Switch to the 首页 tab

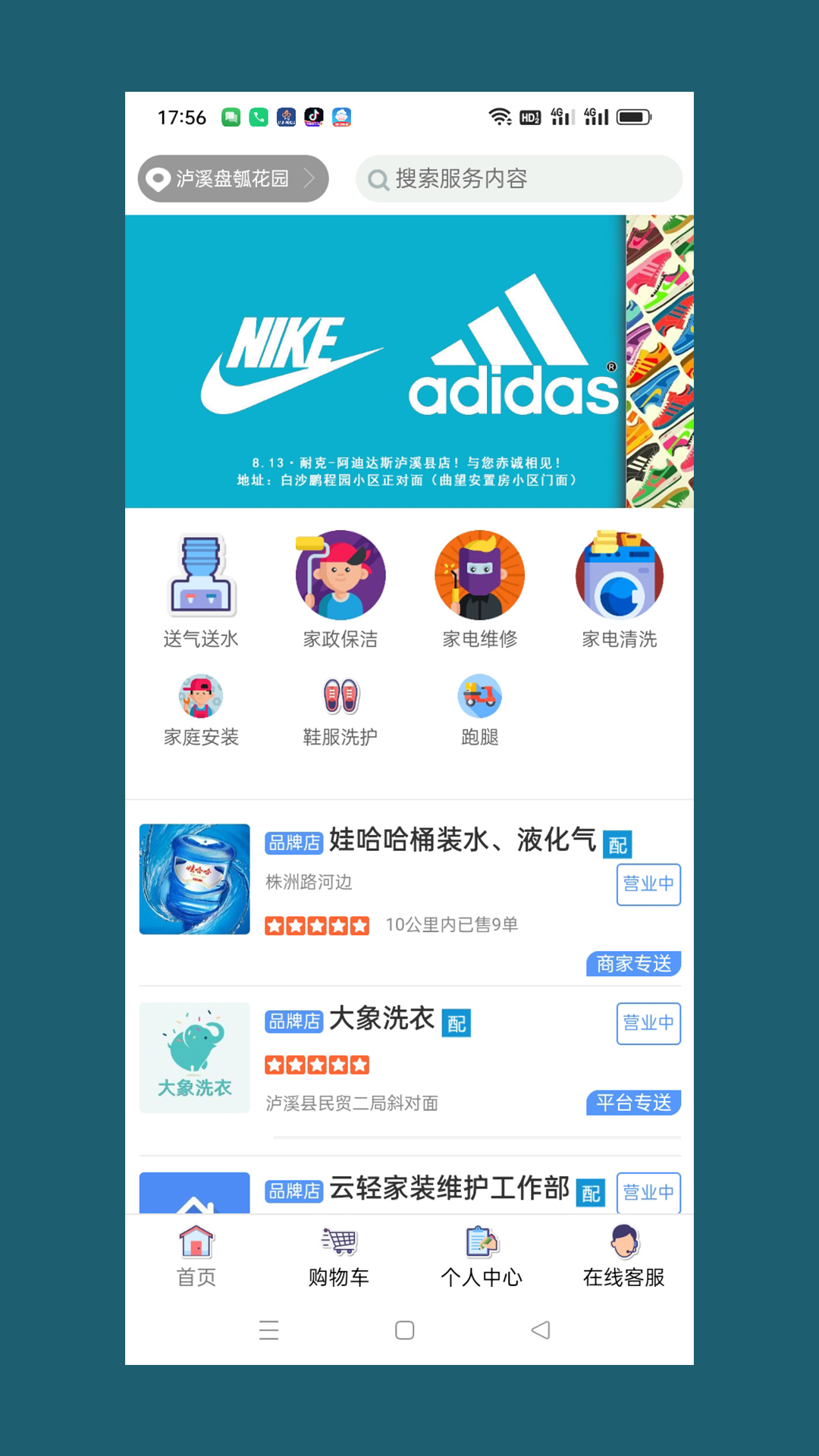[x=196, y=1256]
